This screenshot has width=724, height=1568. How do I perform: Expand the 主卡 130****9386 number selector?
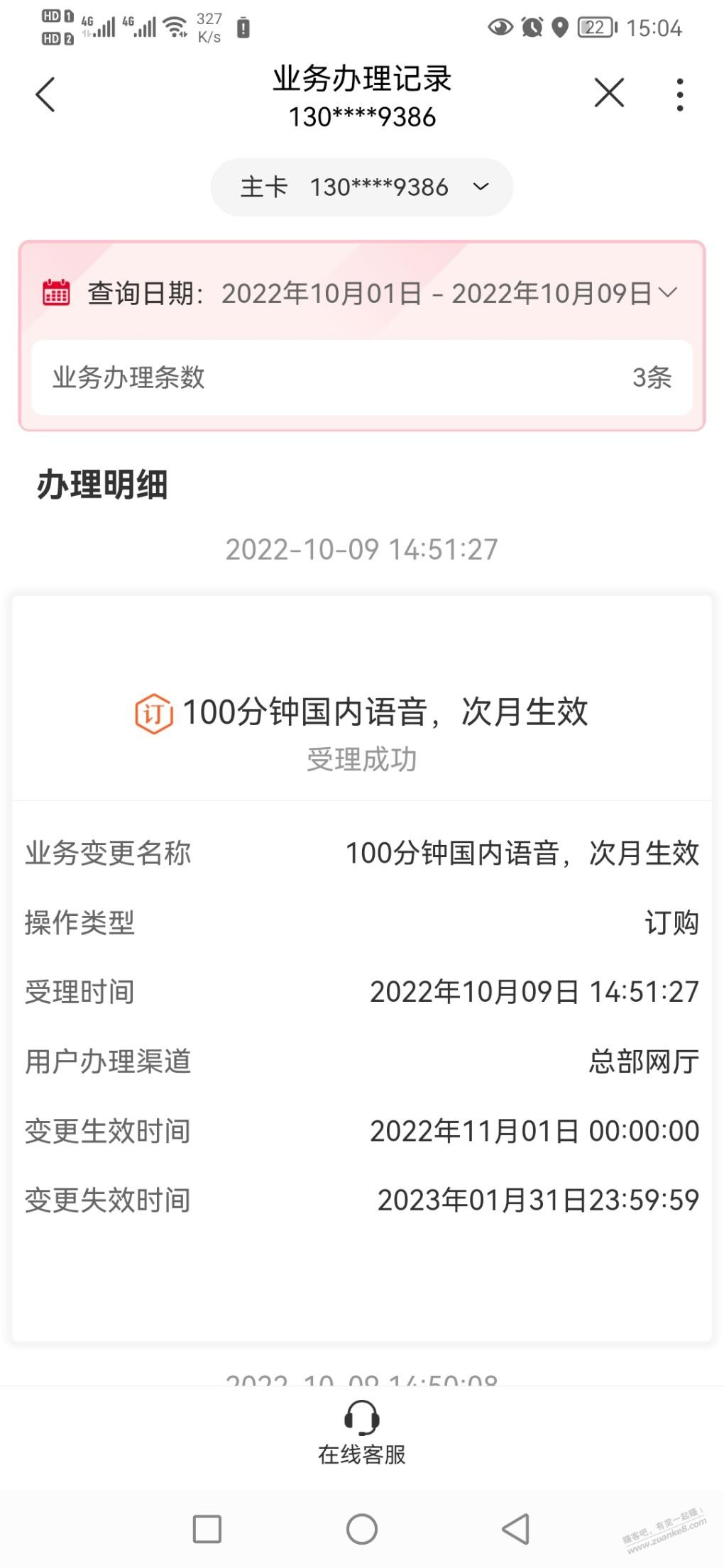(362, 187)
